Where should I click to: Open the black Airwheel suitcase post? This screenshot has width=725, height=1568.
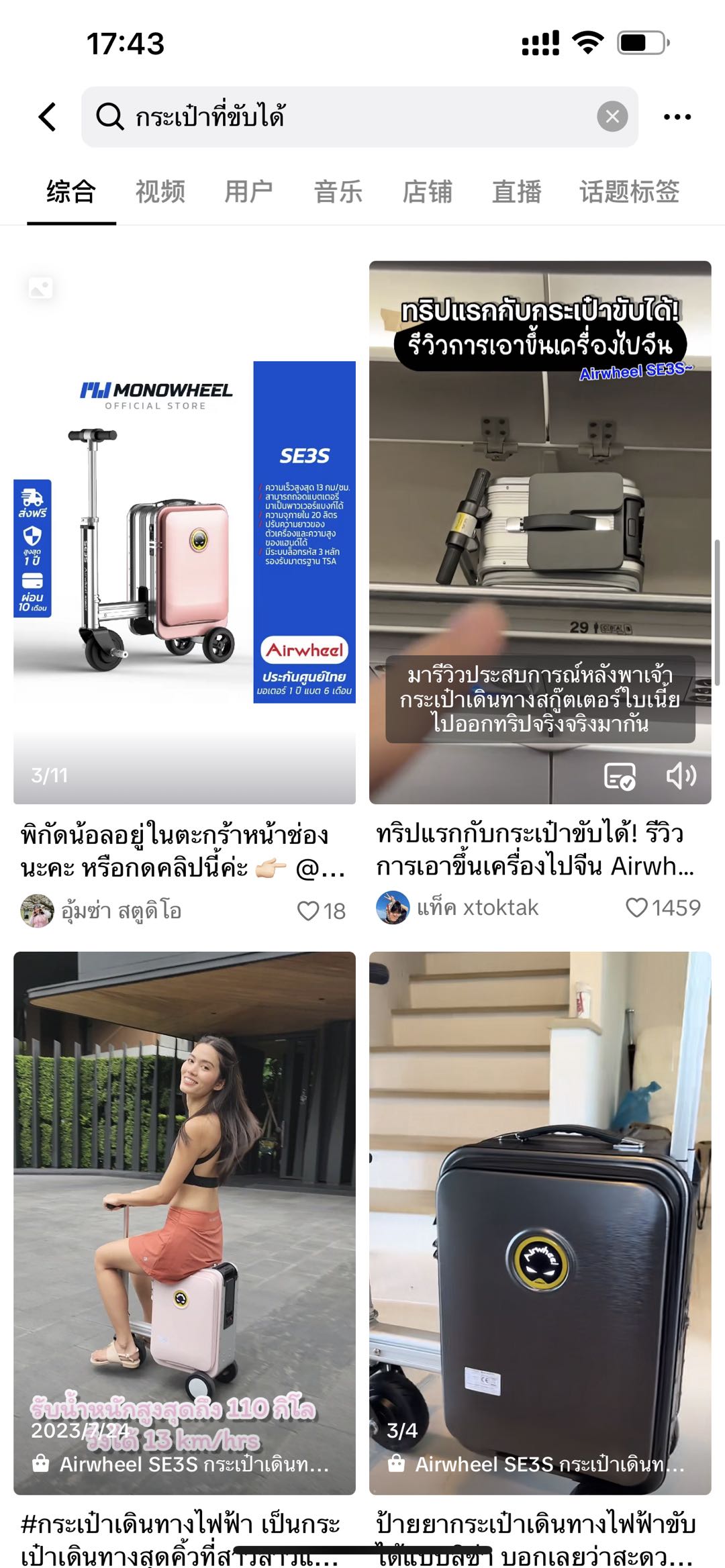540,1208
